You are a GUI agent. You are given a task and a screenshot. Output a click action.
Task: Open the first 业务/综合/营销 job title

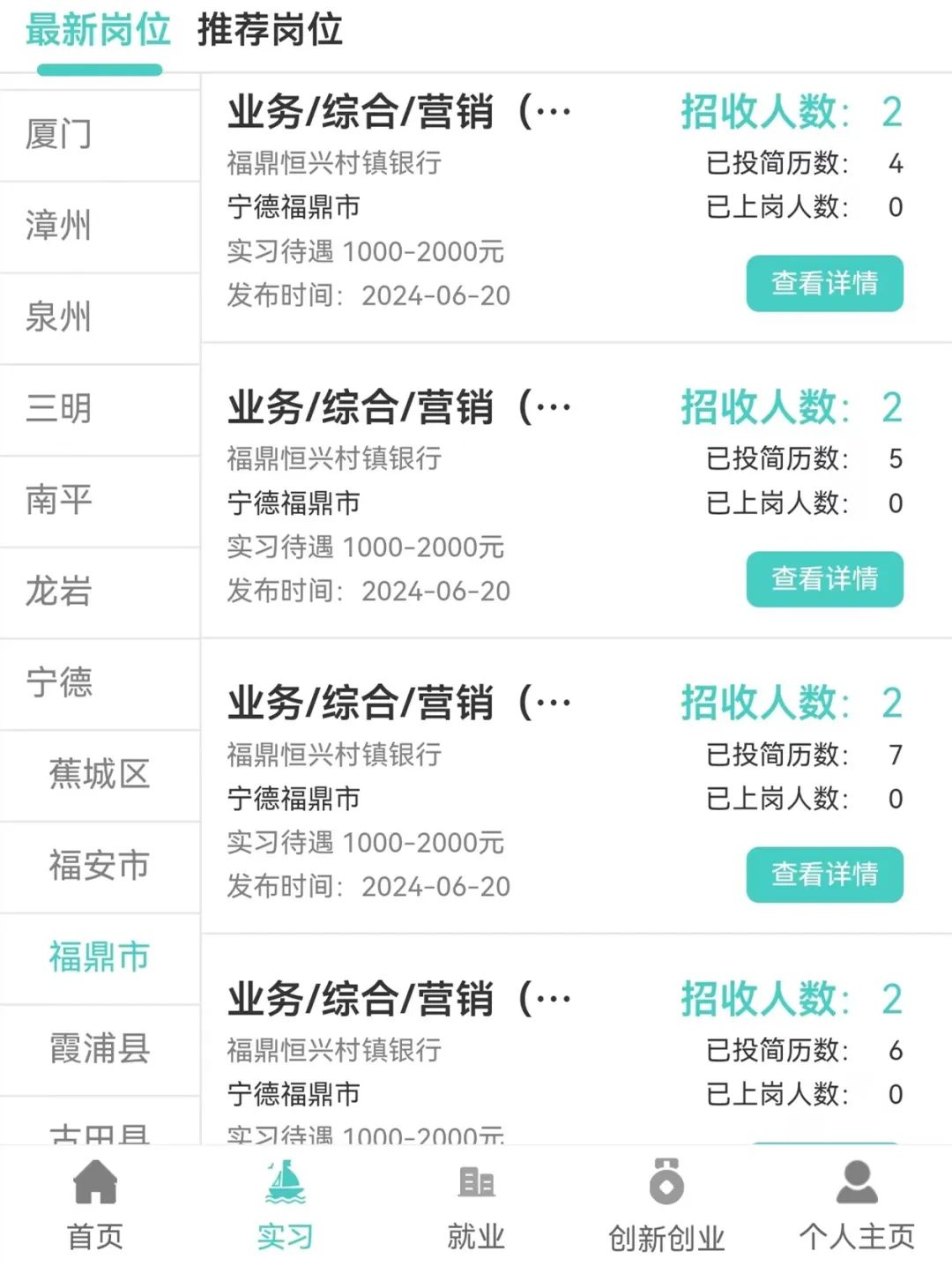point(397,109)
